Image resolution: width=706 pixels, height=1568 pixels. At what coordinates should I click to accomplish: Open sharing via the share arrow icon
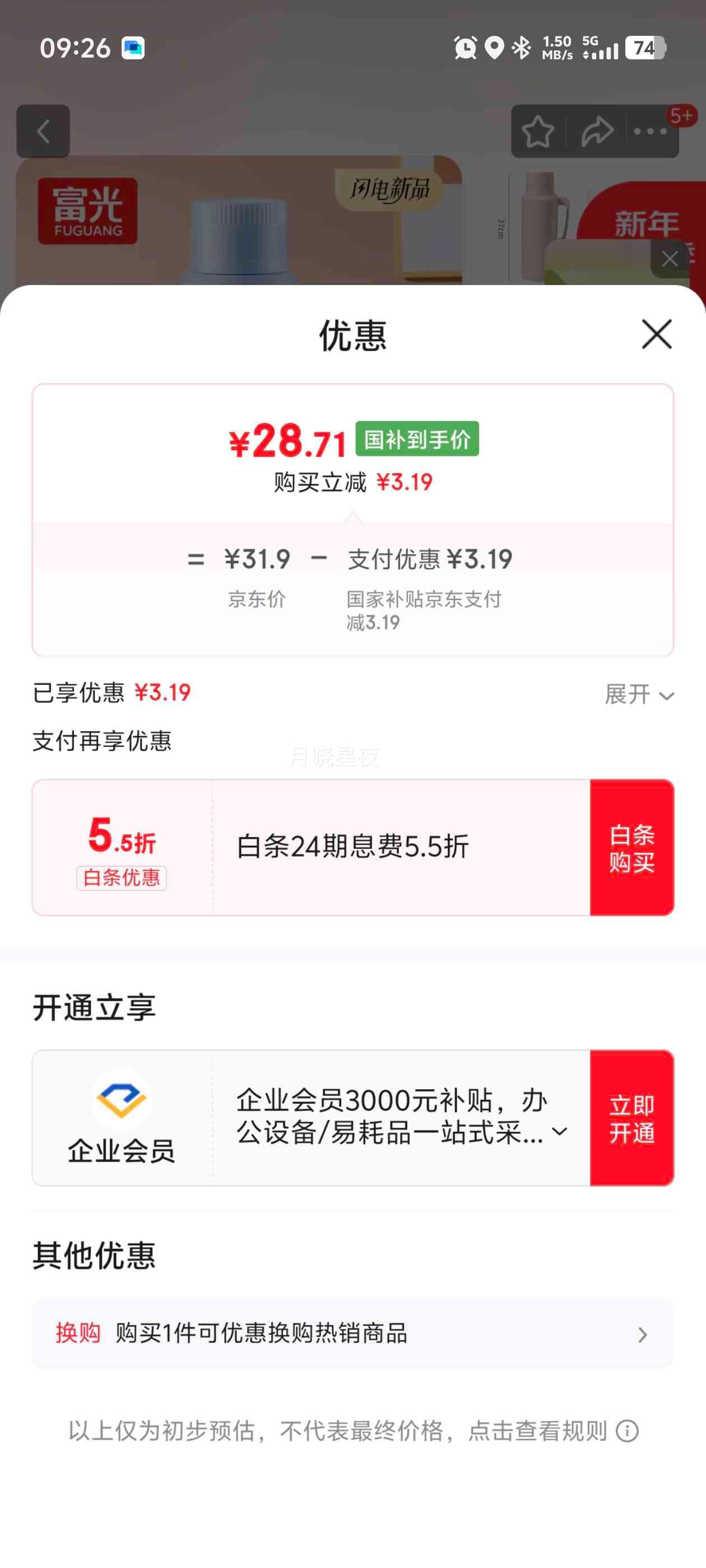click(x=596, y=130)
